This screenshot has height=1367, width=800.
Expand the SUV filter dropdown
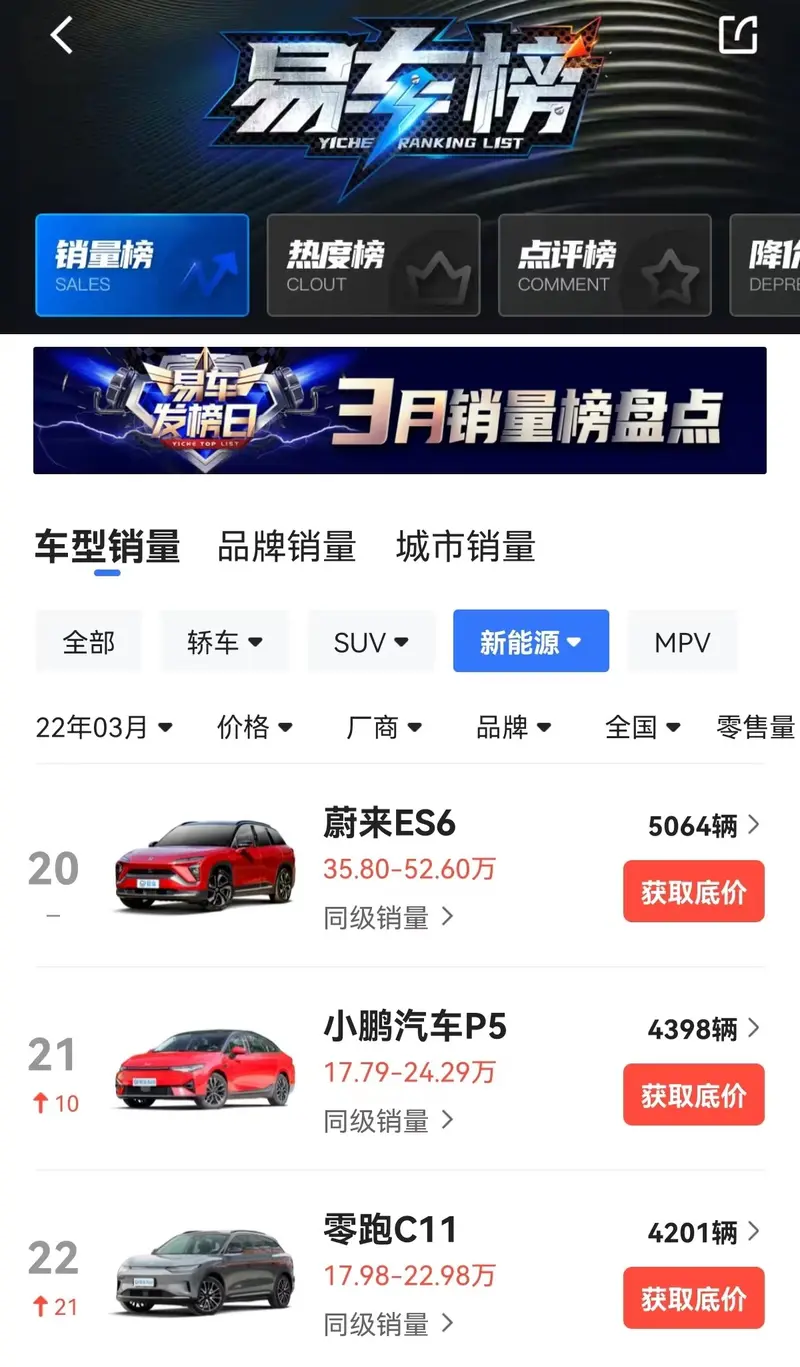coord(371,641)
